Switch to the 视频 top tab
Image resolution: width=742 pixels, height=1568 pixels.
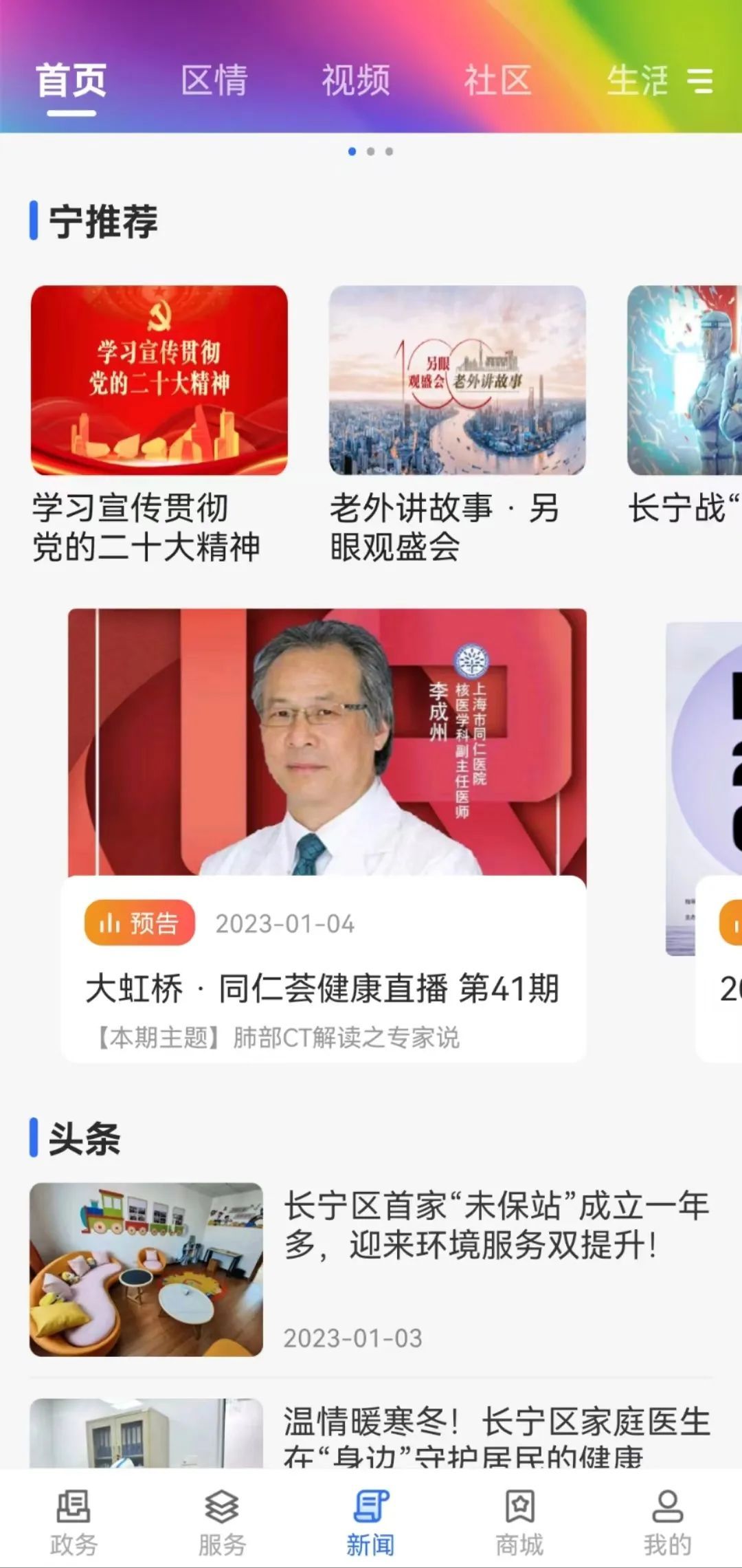[x=356, y=80]
